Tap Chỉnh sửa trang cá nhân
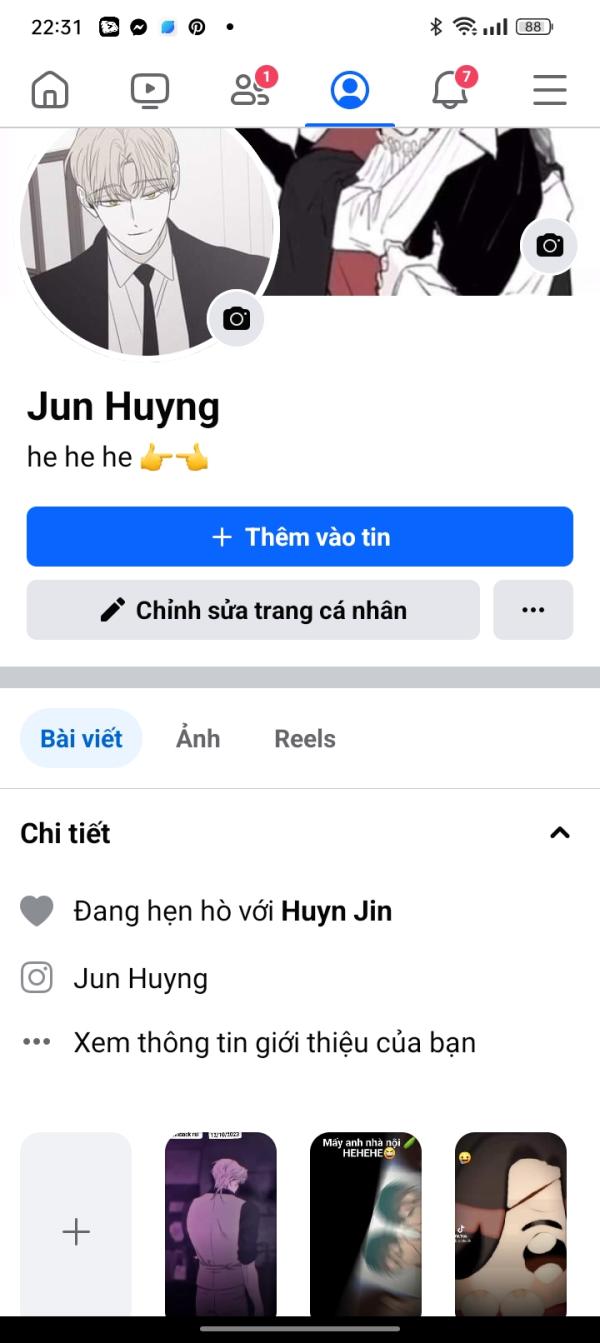Viewport: 600px width, 1343px height. (253, 610)
